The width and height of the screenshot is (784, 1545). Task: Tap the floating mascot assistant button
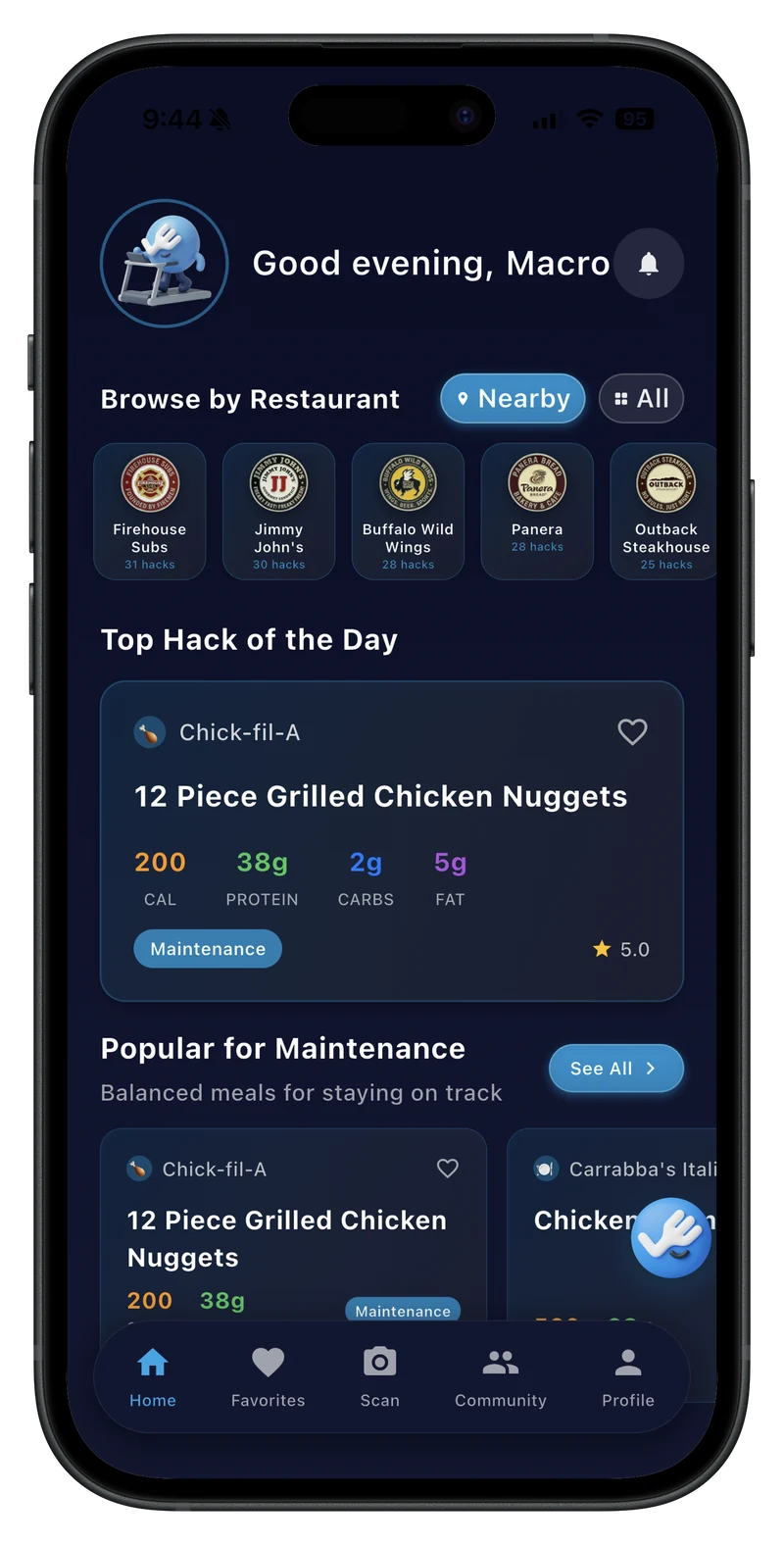click(x=671, y=1238)
